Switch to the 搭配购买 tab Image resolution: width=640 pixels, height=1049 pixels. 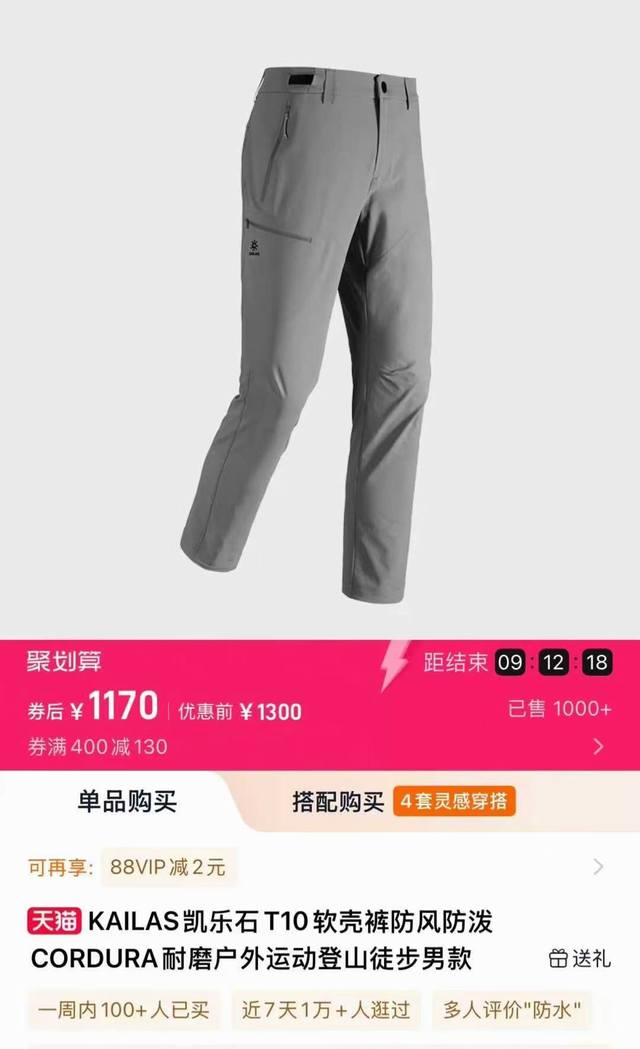coord(338,801)
